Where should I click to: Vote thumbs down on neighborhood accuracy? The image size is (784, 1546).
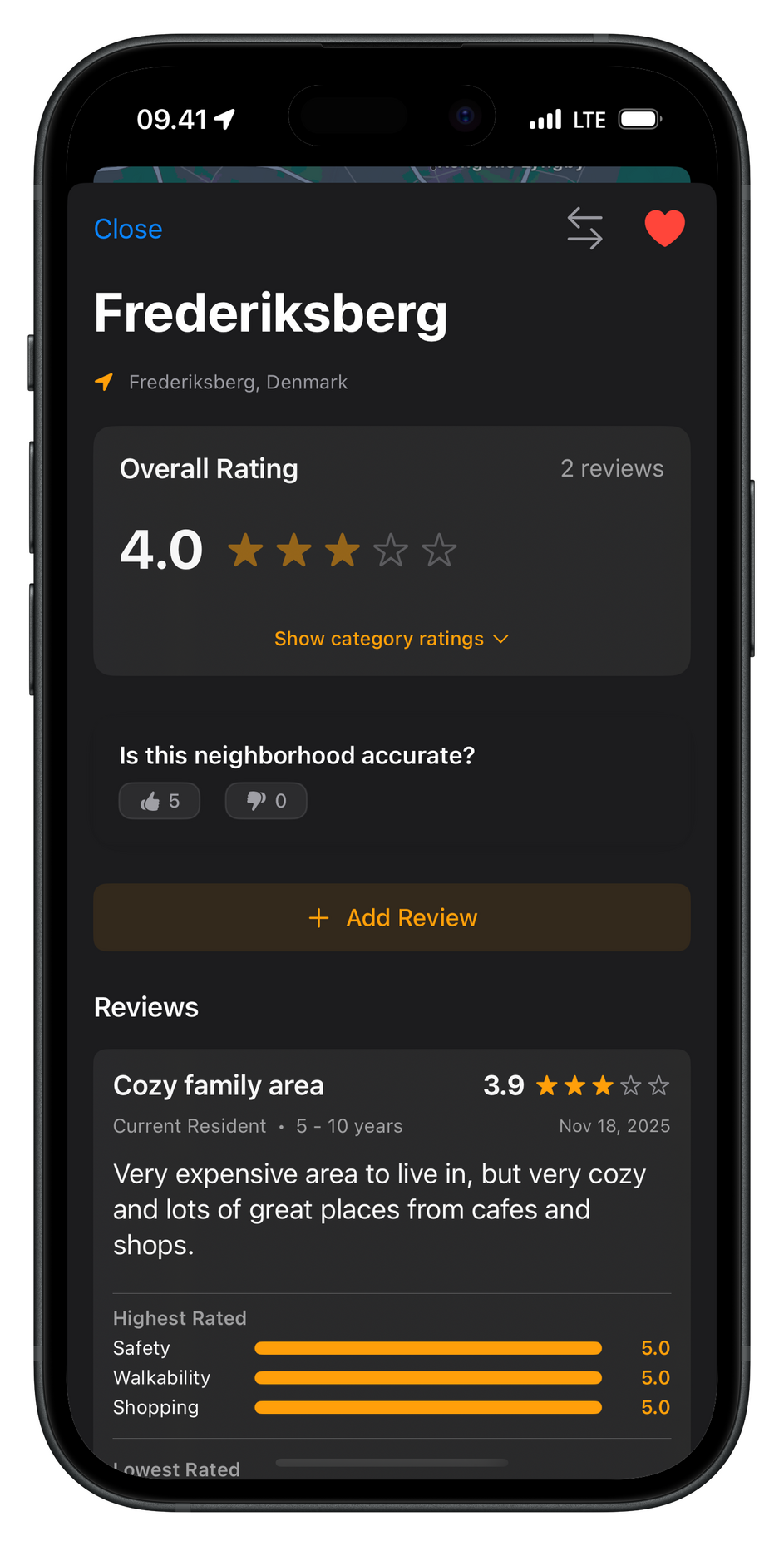click(266, 801)
